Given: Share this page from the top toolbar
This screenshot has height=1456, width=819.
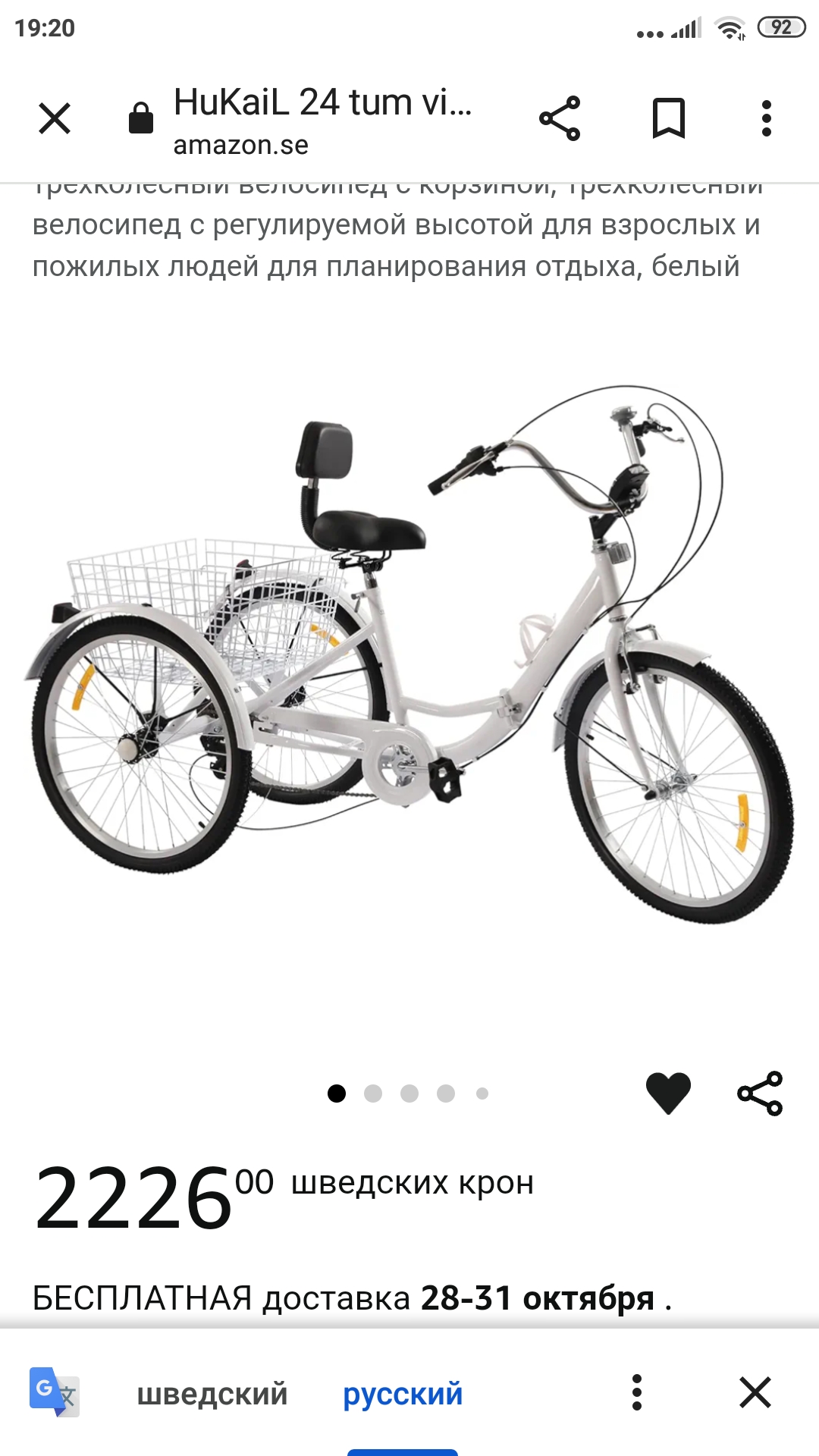Looking at the screenshot, I should [560, 118].
